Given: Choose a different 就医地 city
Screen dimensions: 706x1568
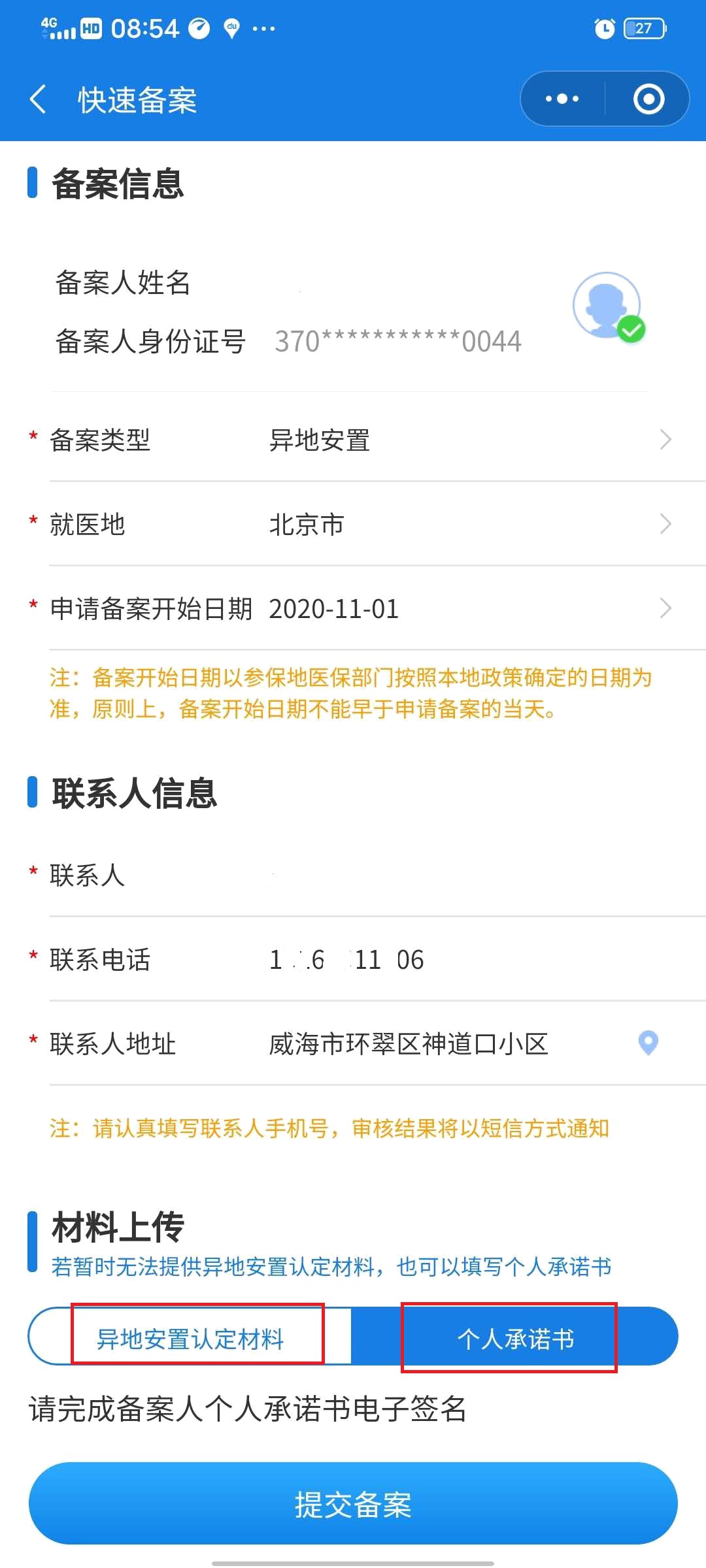Looking at the screenshot, I should (458, 524).
